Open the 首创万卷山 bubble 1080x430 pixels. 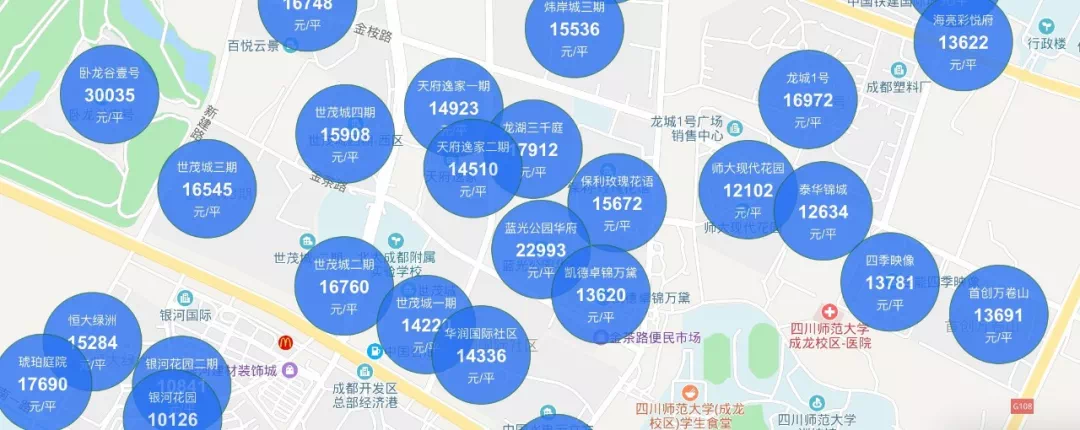tap(998, 314)
